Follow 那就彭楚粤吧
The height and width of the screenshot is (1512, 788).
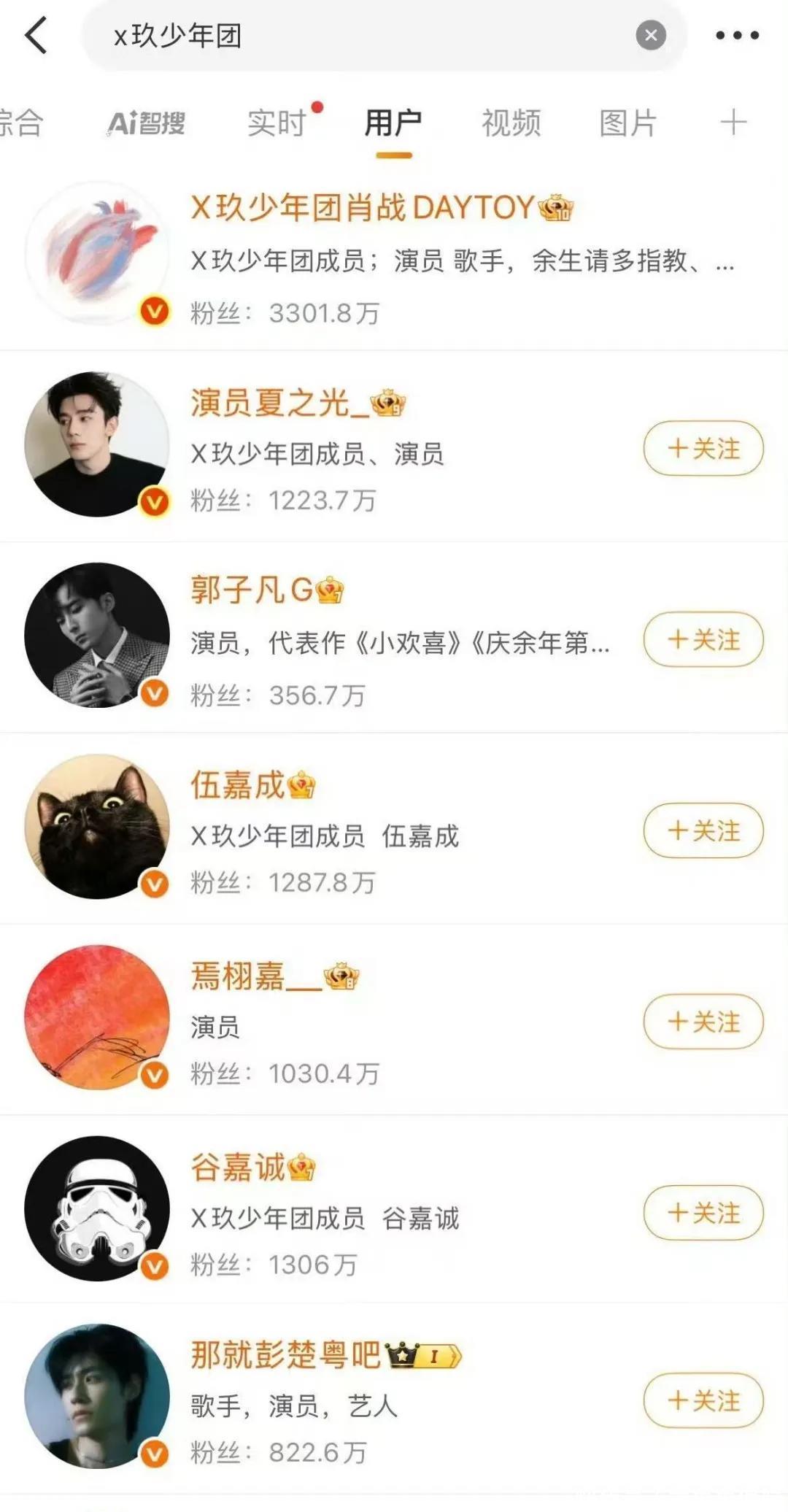coord(703,1400)
